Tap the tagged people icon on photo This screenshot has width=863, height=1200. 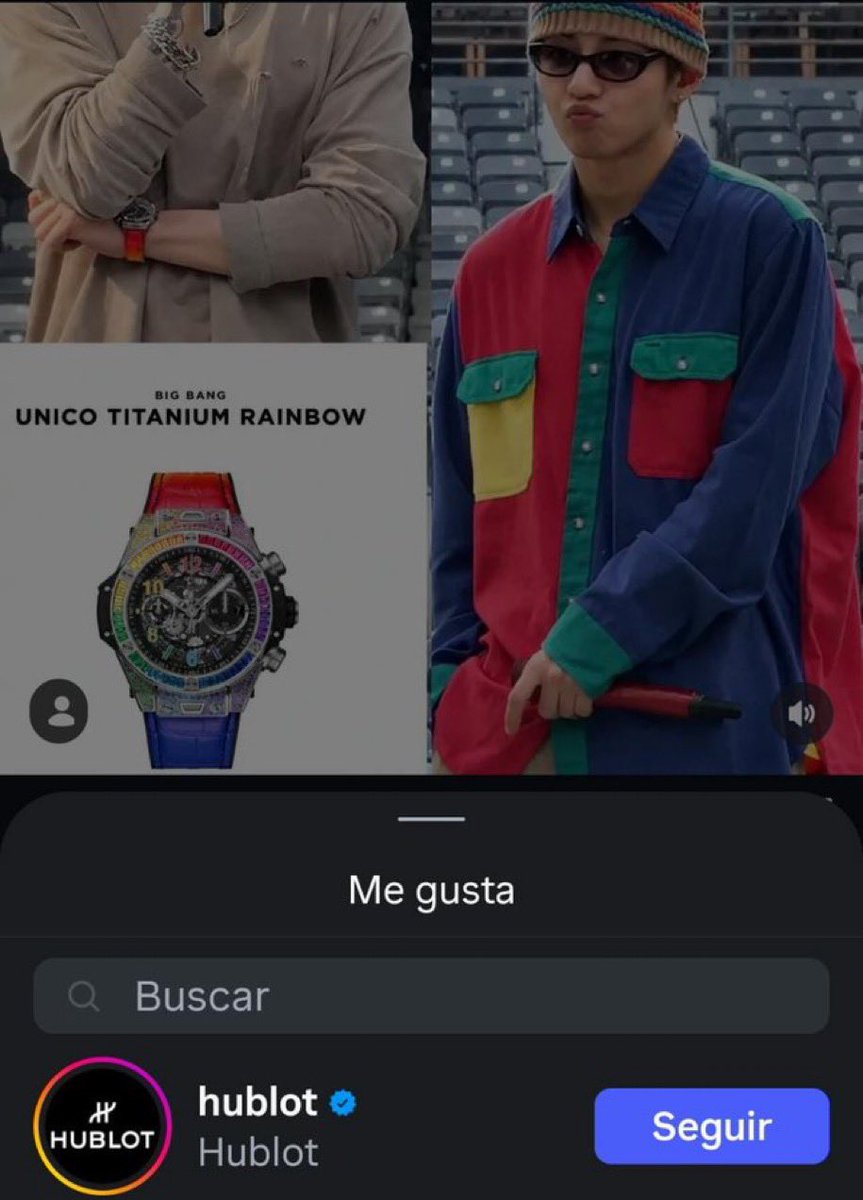[x=59, y=711]
